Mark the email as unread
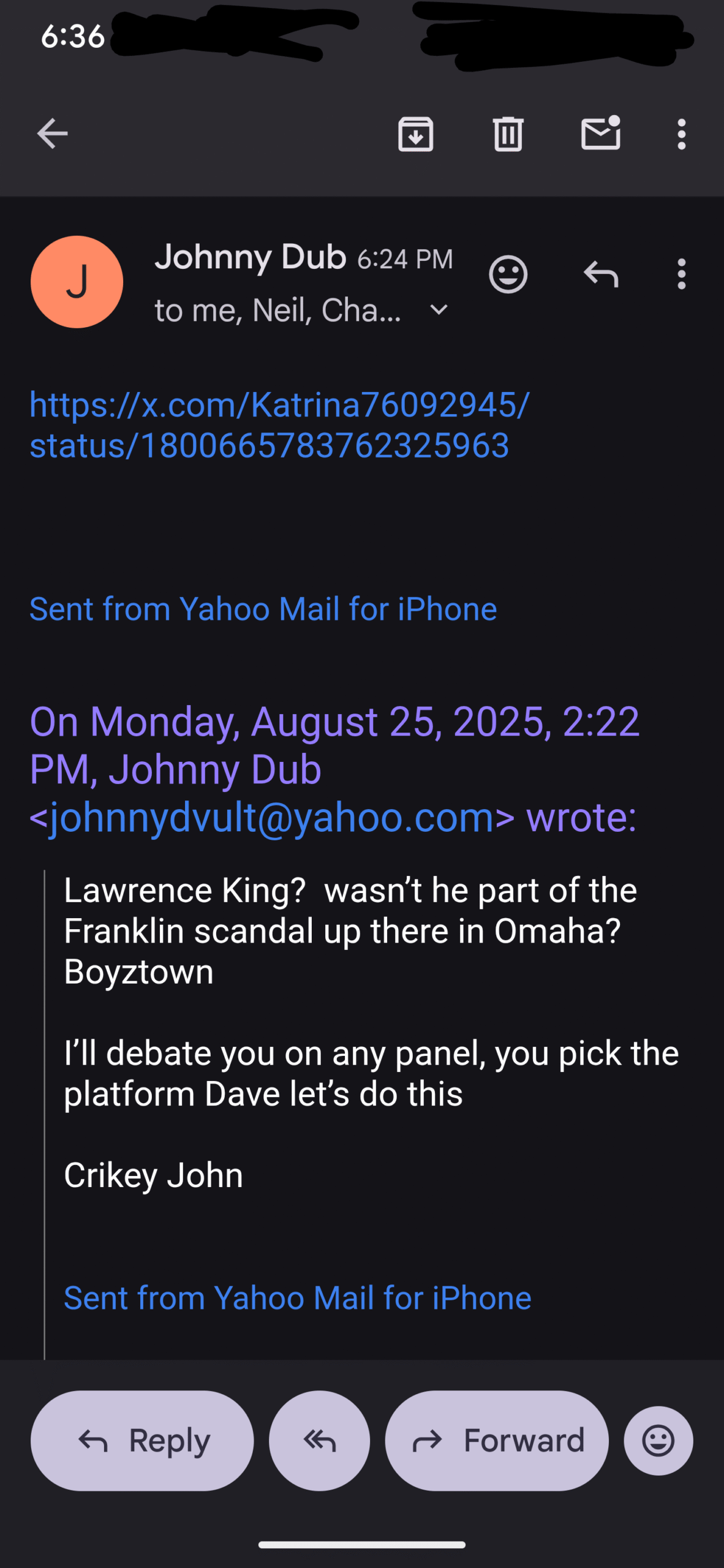The height and width of the screenshot is (1568, 724). pyautogui.click(x=601, y=132)
